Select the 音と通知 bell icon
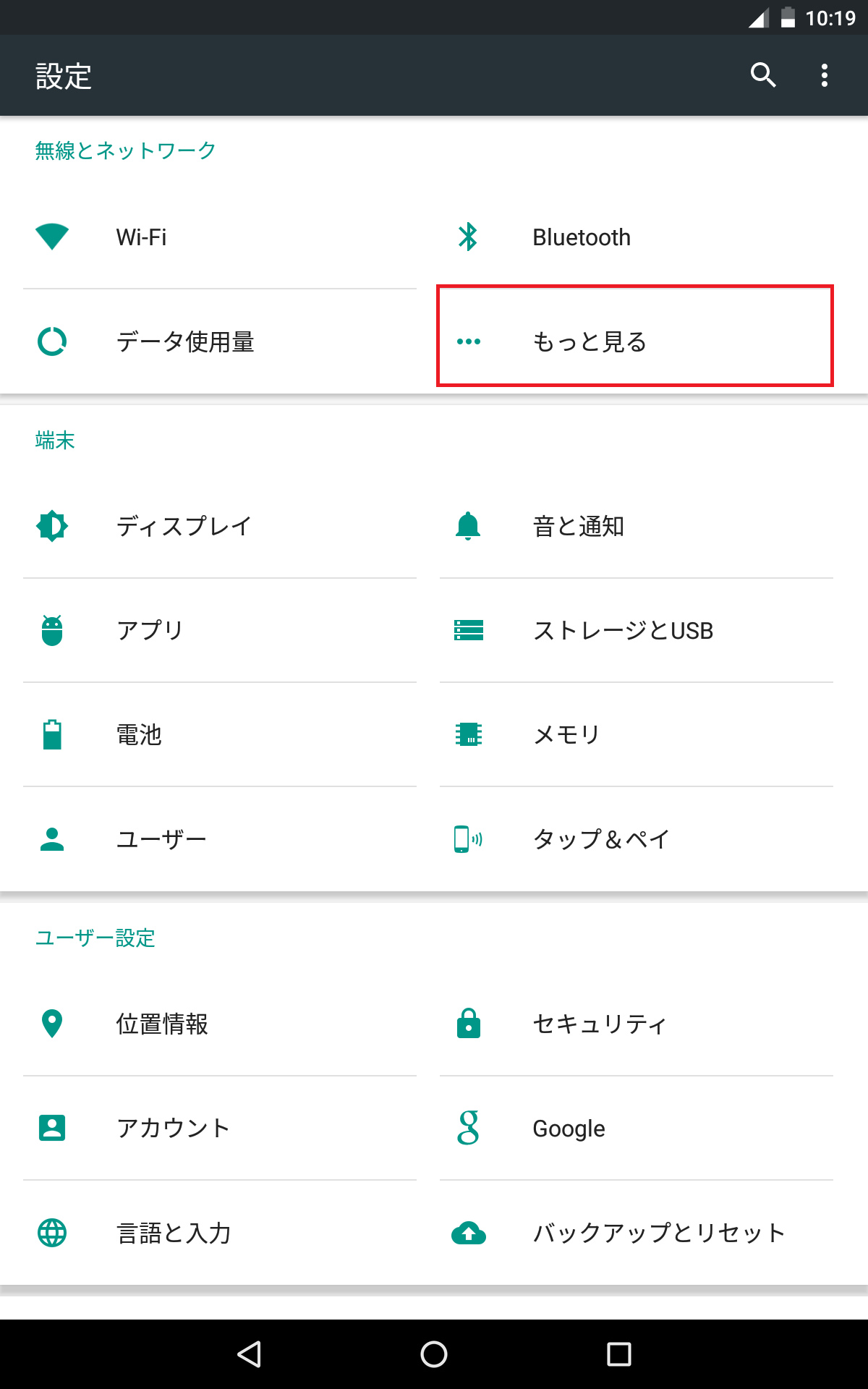The image size is (868, 1389). click(x=467, y=527)
